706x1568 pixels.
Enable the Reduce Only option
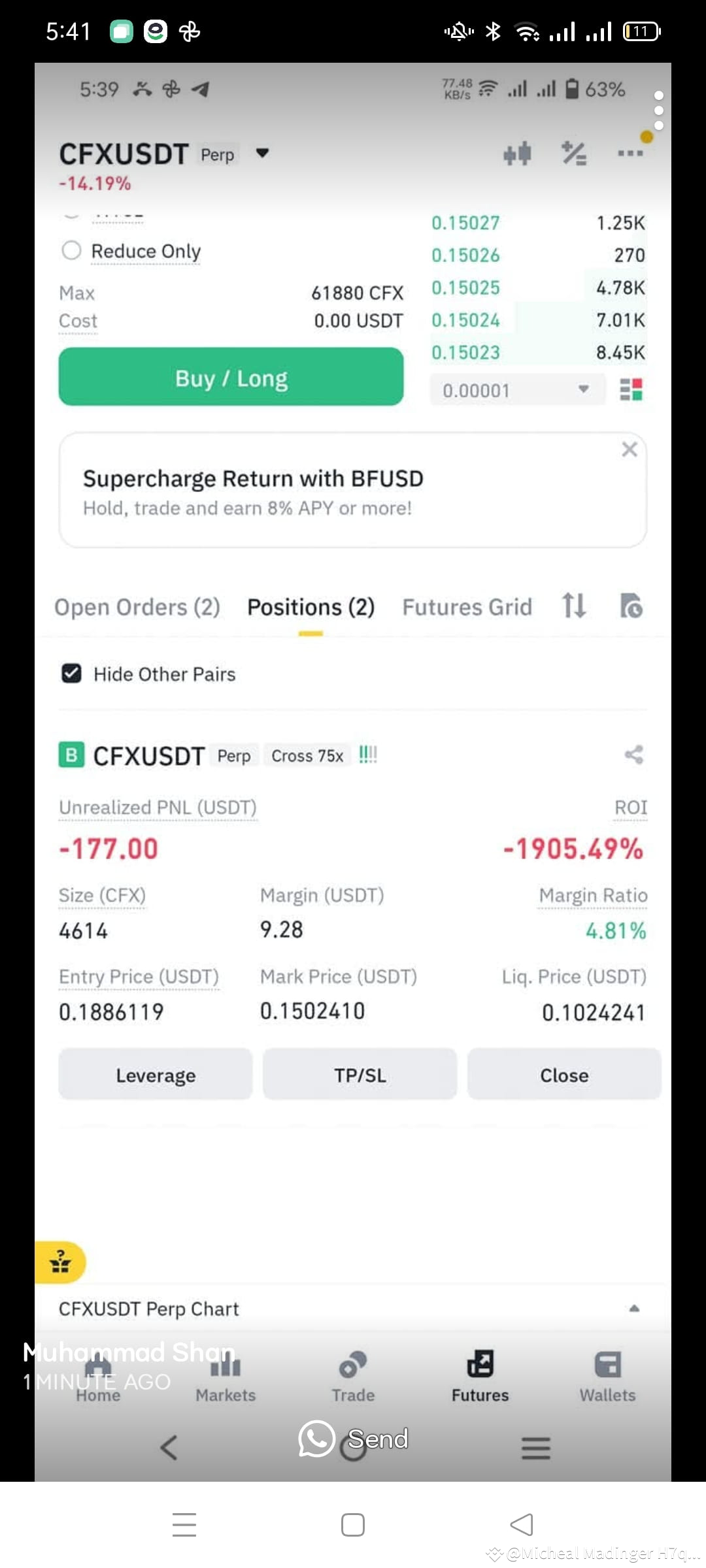point(72,250)
